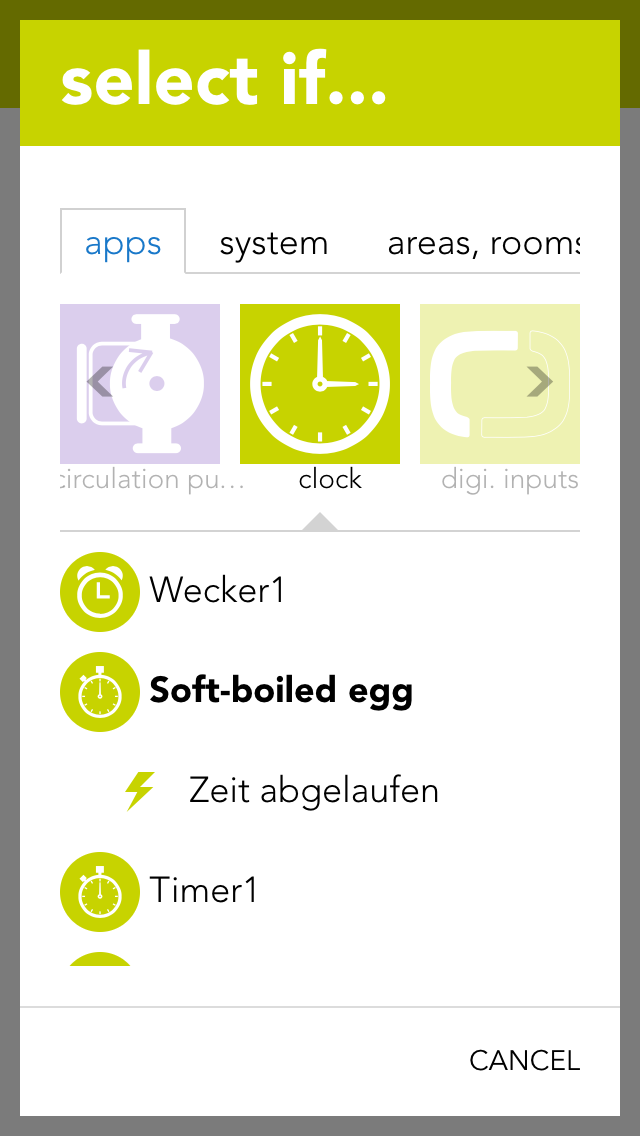Viewport: 640px width, 1136px height.
Task: Expand the Wecker1 alarm entry
Action: coord(216,591)
